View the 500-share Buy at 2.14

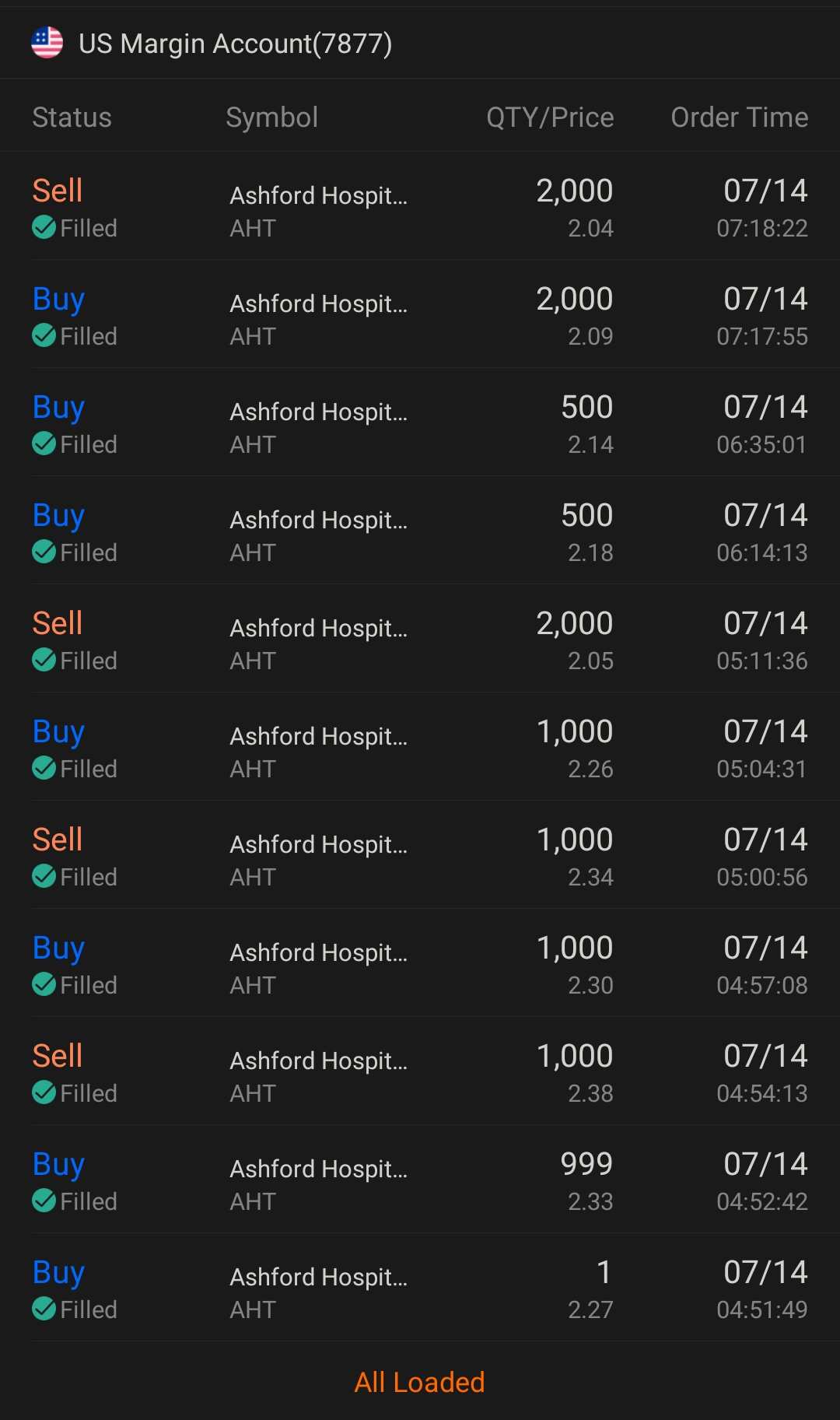click(420, 422)
